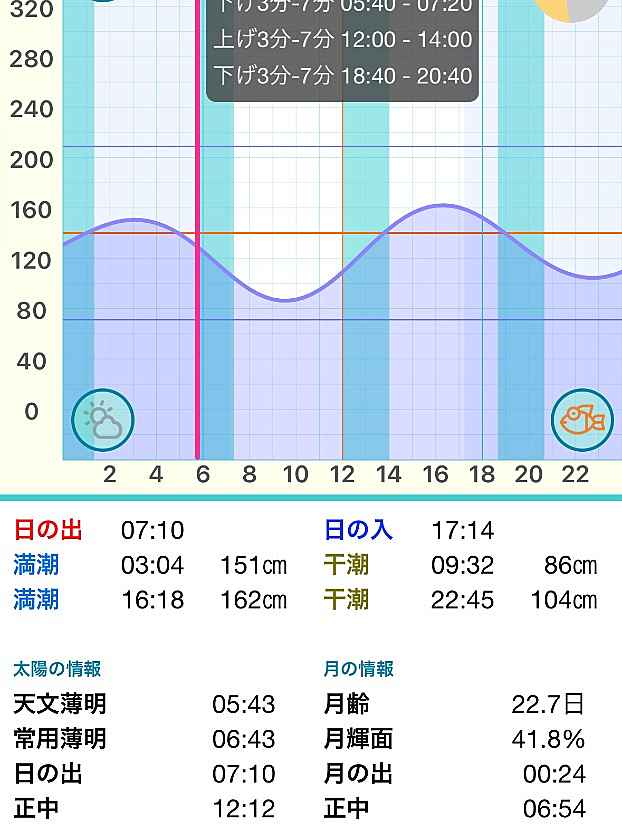622x829 pixels.
Task: Open the fish icon on the tide graph
Action: coord(582,419)
